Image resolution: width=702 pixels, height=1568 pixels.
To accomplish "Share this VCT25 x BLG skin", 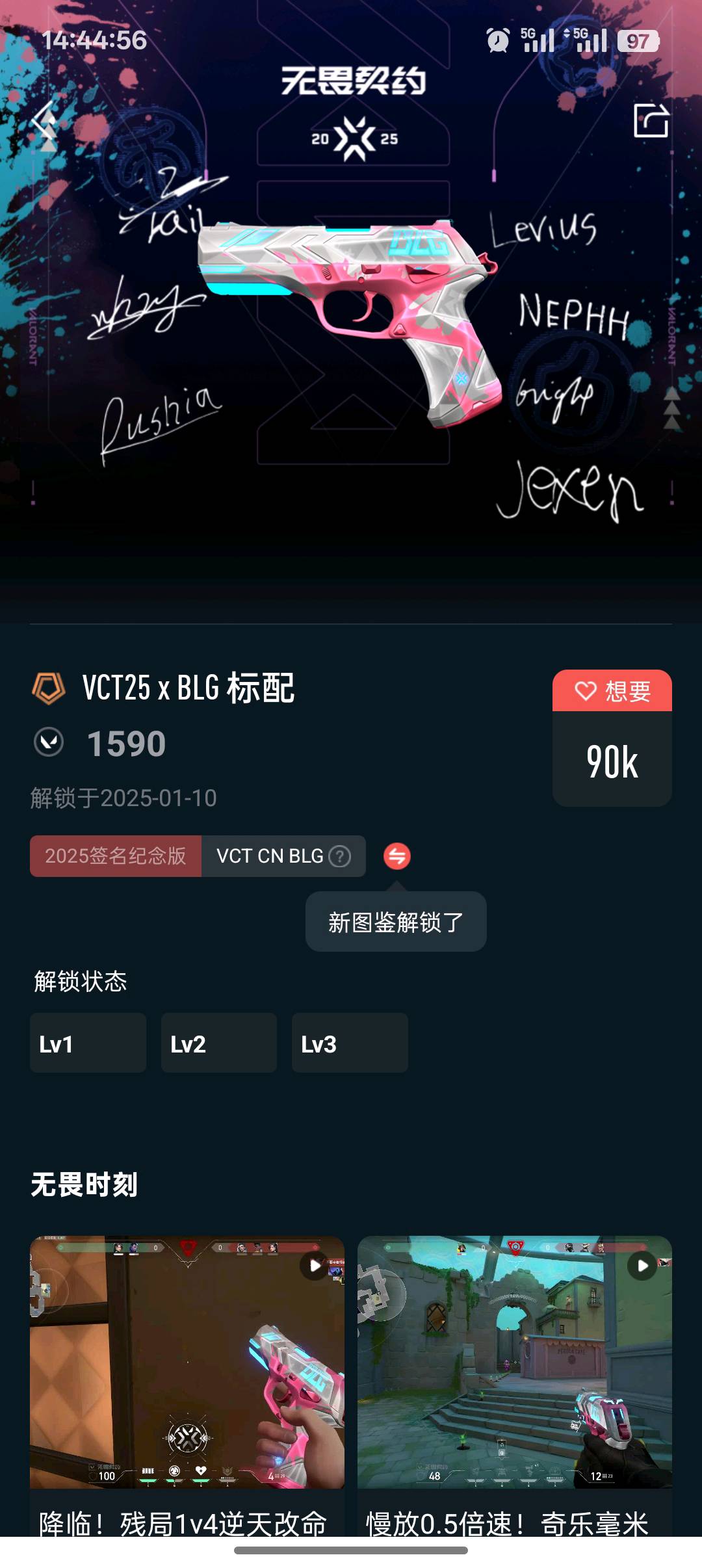I will tap(651, 121).
